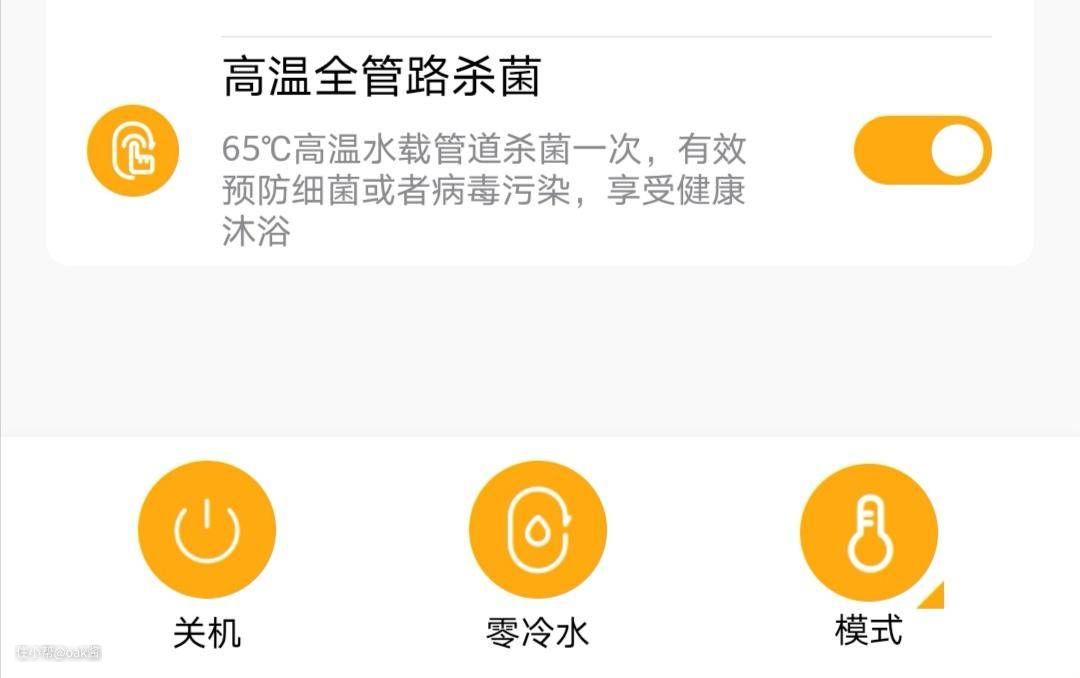Activate 零冷水 mode
This screenshot has height=678, width=1080.
(538, 530)
